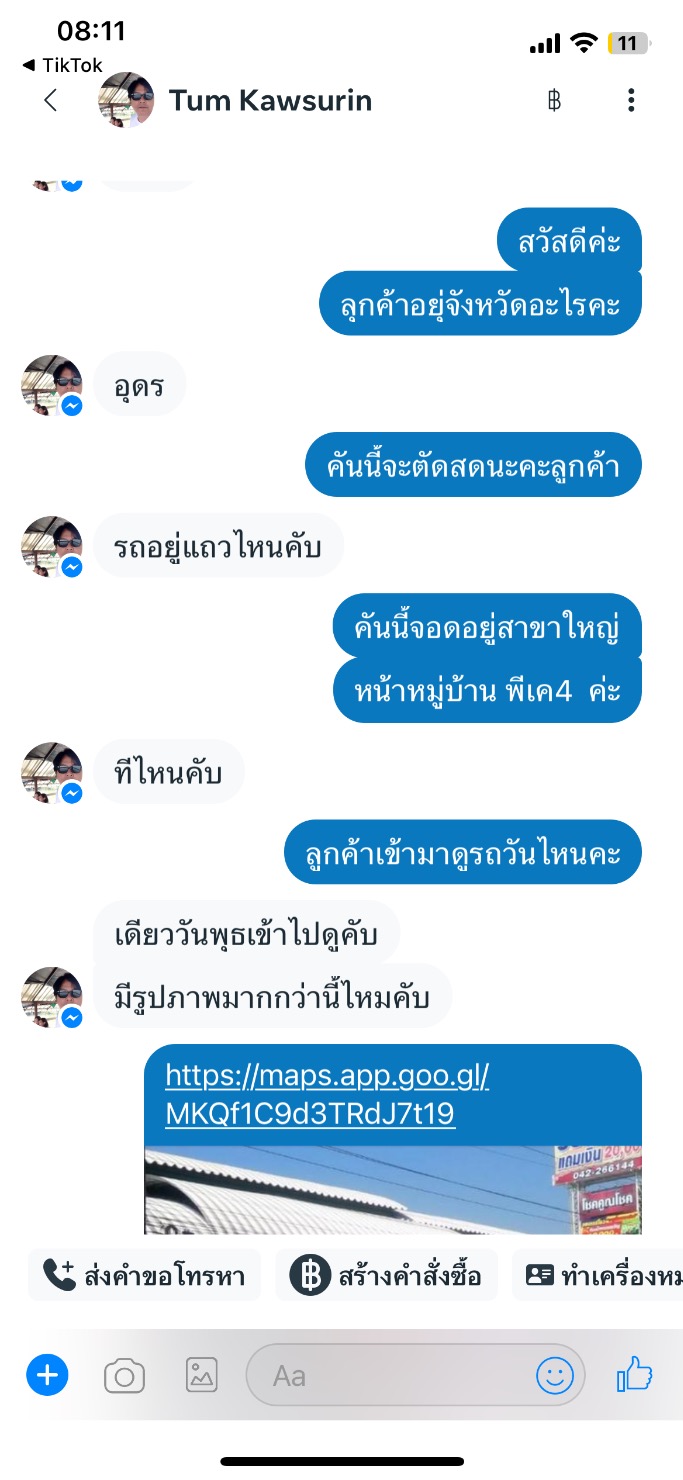Tap the สร้างคำสั่งซื้อ create order chip

tap(386, 1275)
